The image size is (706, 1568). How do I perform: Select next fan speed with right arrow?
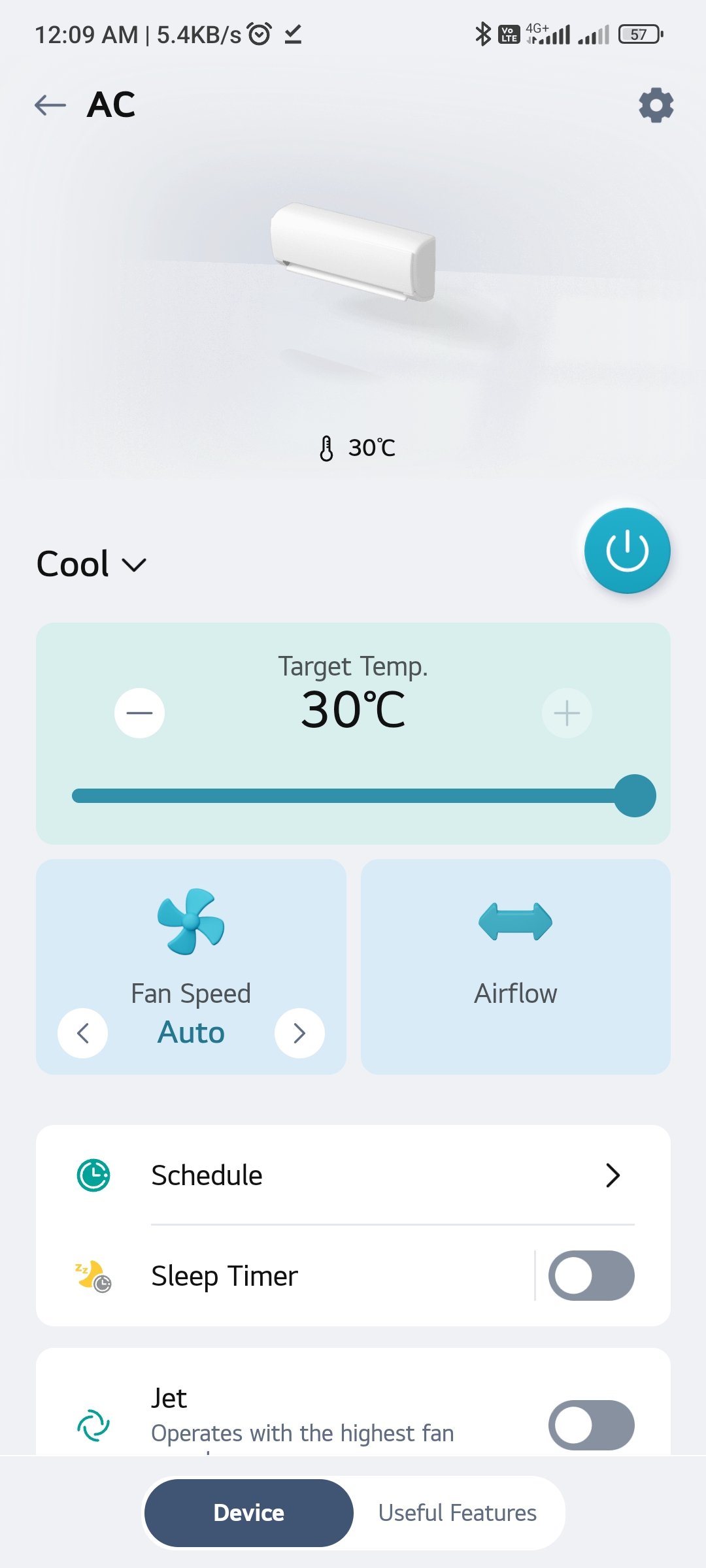pyautogui.click(x=299, y=1033)
